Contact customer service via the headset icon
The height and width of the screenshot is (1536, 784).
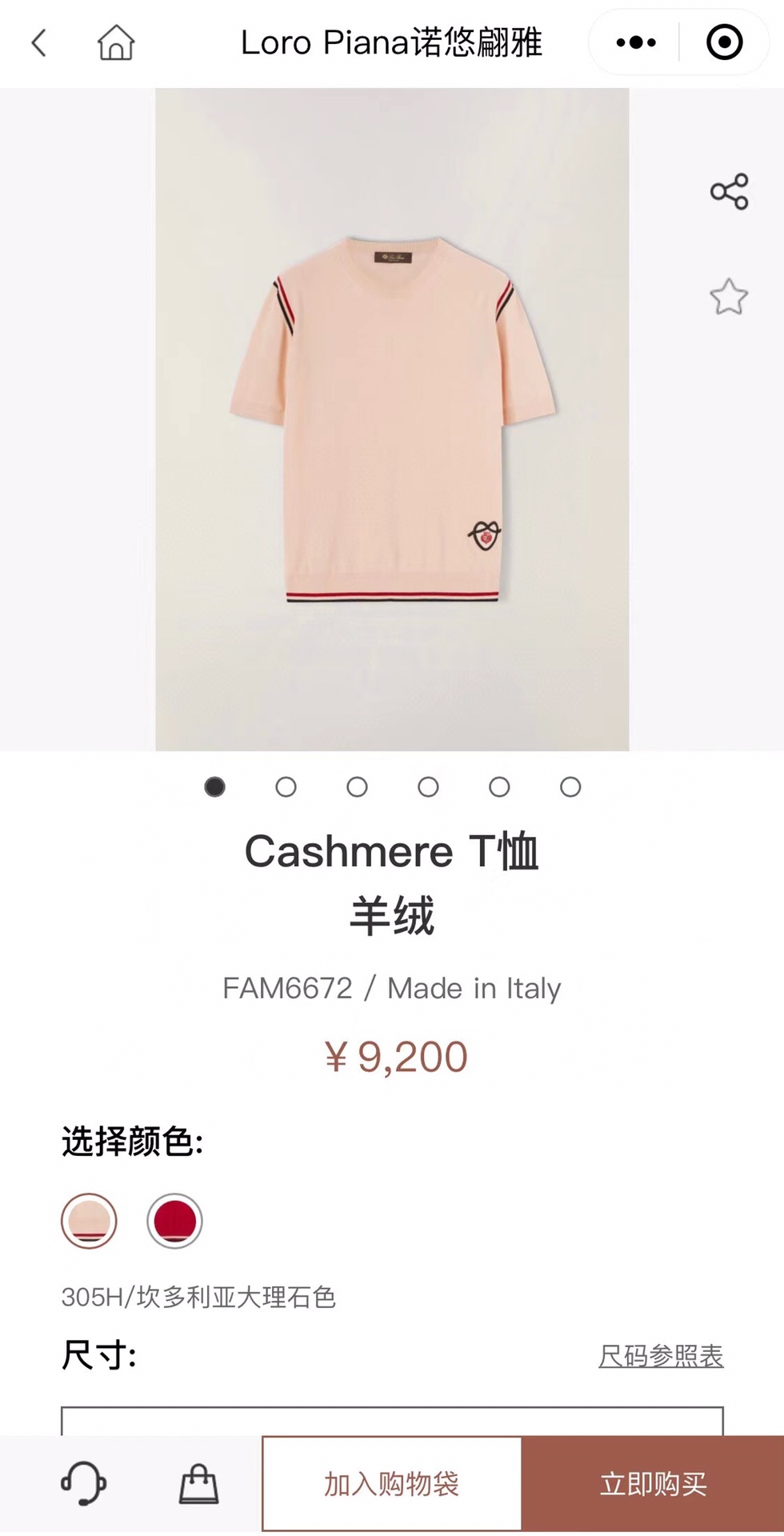pos(83,1482)
